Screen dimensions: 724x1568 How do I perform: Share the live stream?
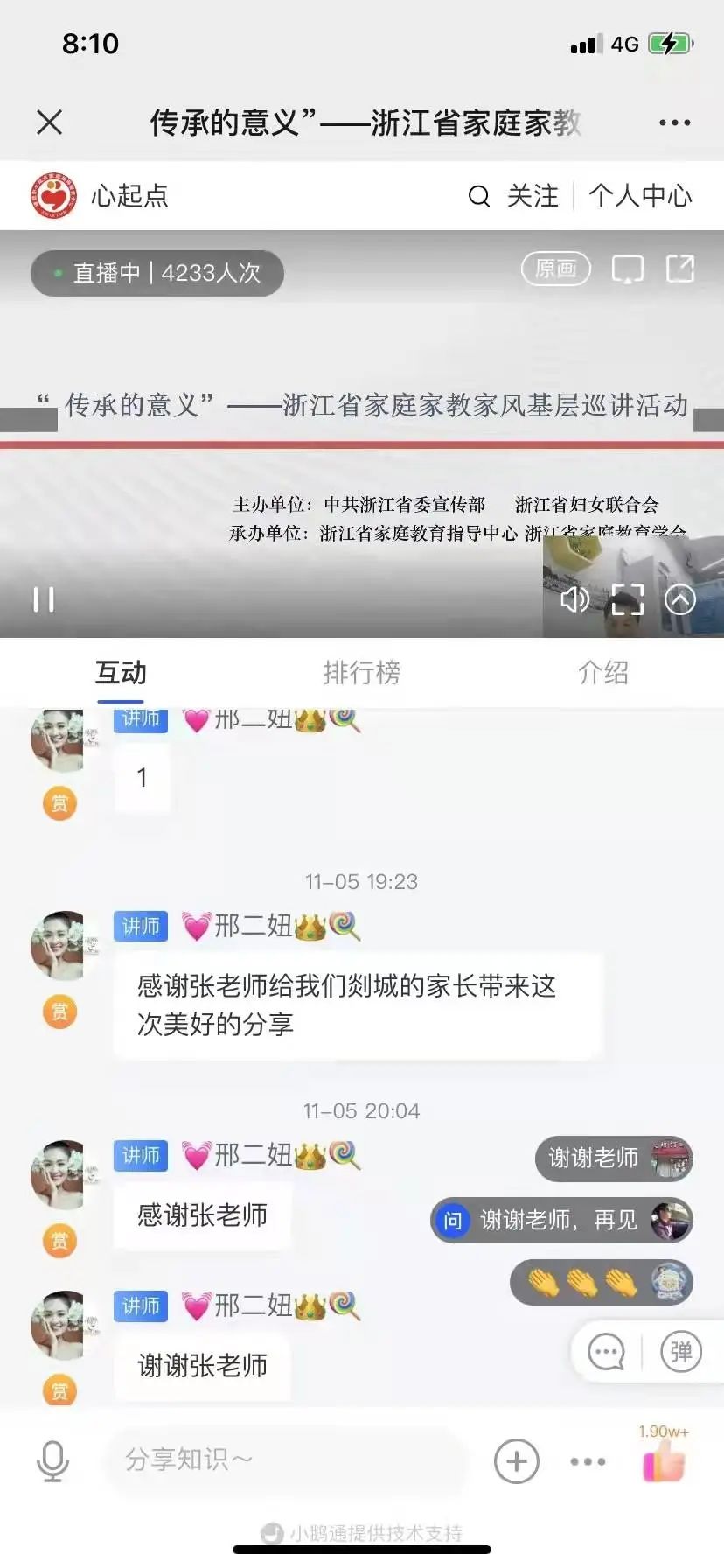click(680, 269)
